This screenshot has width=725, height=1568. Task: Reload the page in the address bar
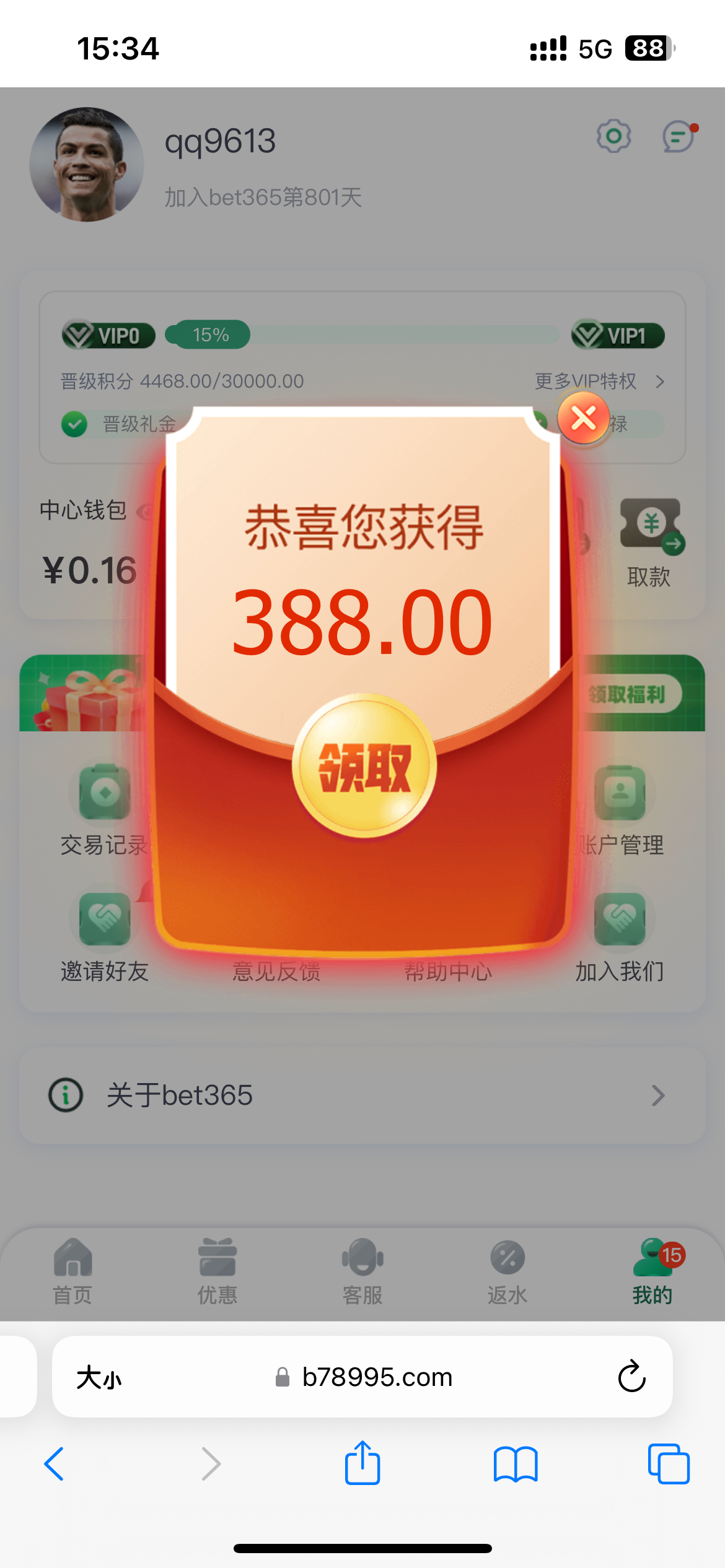[x=631, y=1377]
